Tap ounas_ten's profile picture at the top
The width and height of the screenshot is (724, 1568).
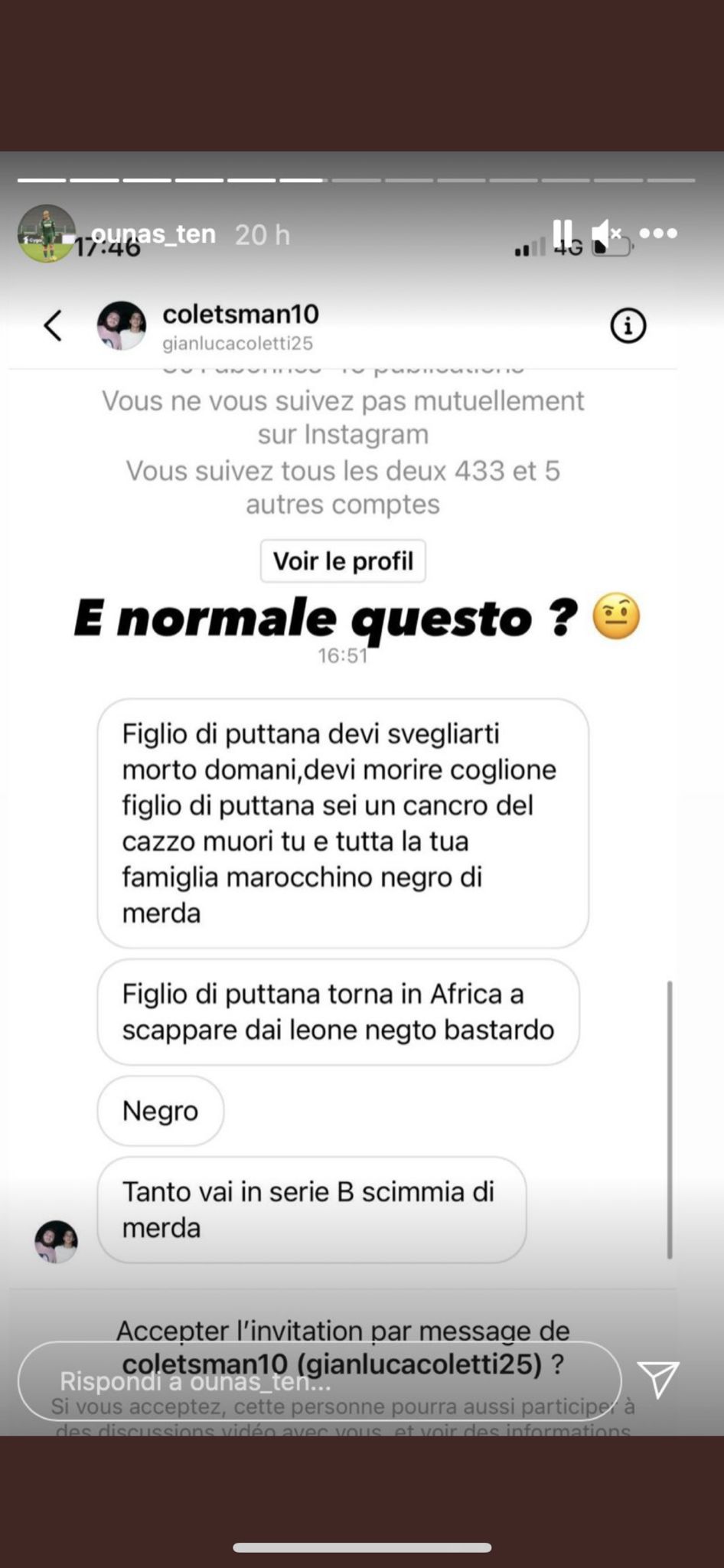[47, 234]
